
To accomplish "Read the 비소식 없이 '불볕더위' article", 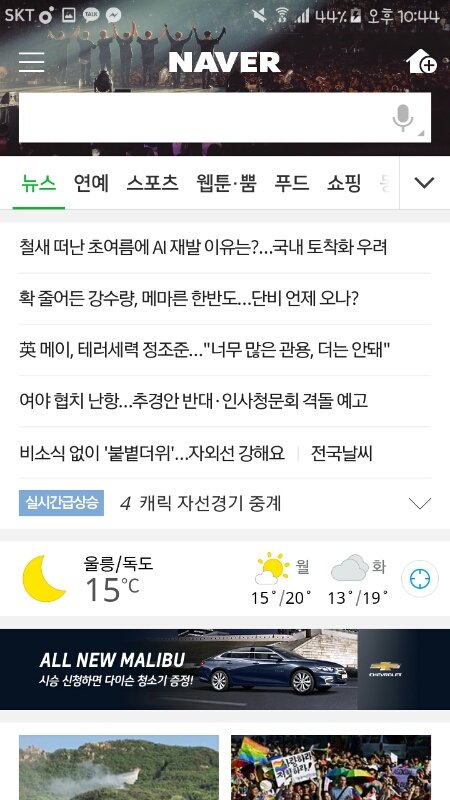I will coord(152,453).
